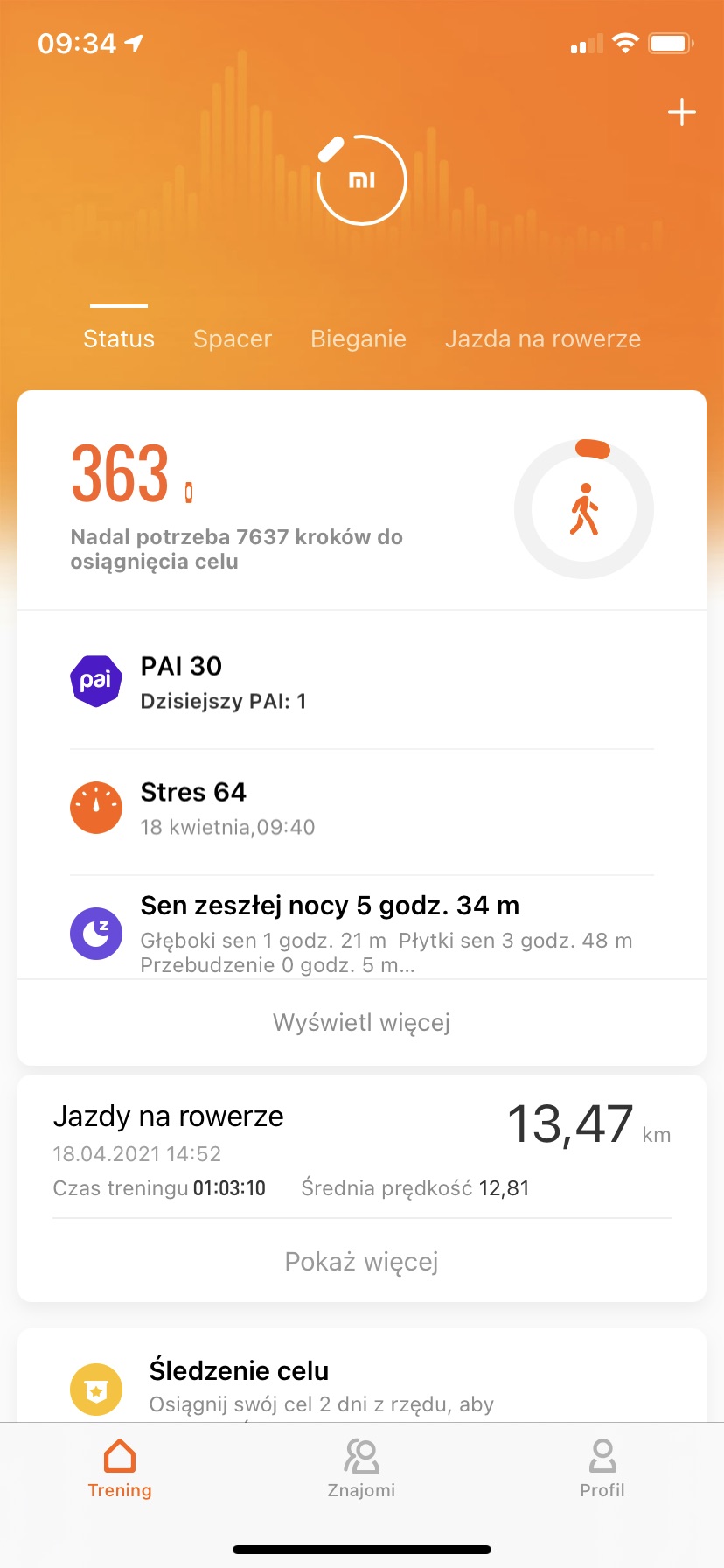
Task: Open the Profil tab
Action: click(x=602, y=1469)
